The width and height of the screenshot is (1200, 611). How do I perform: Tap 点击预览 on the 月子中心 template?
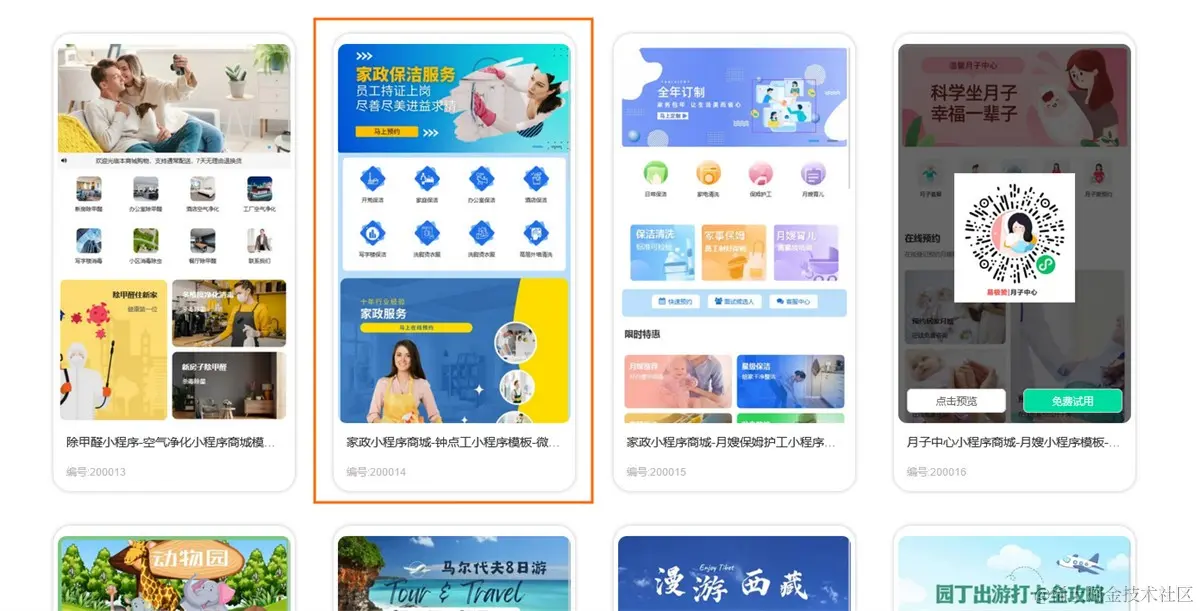tap(956, 401)
